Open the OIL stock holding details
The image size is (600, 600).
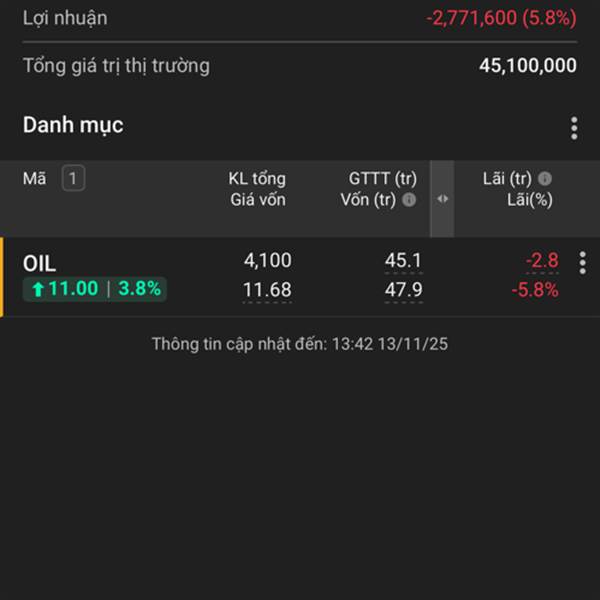pyautogui.click(x=40, y=263)
